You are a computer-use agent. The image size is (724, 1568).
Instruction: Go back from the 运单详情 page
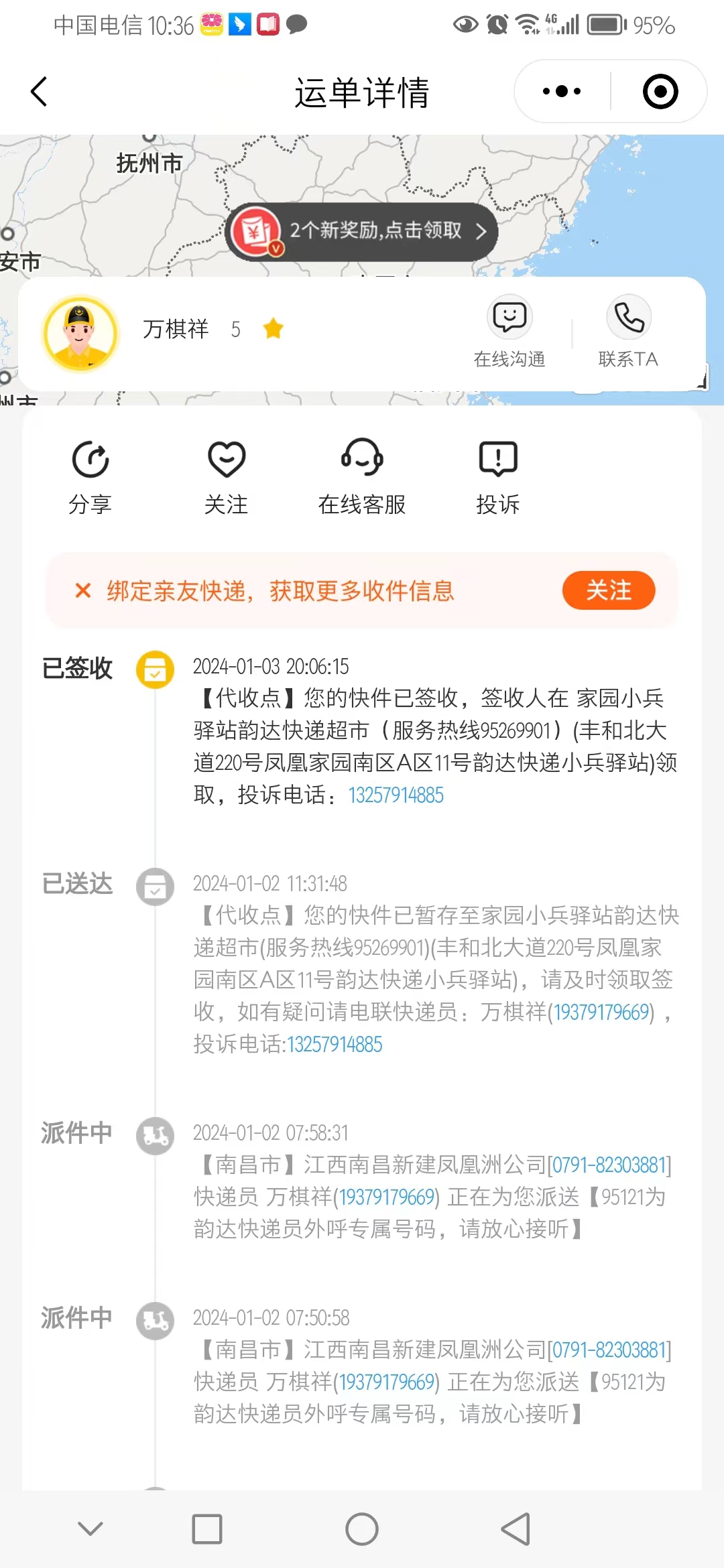point(39,92)
